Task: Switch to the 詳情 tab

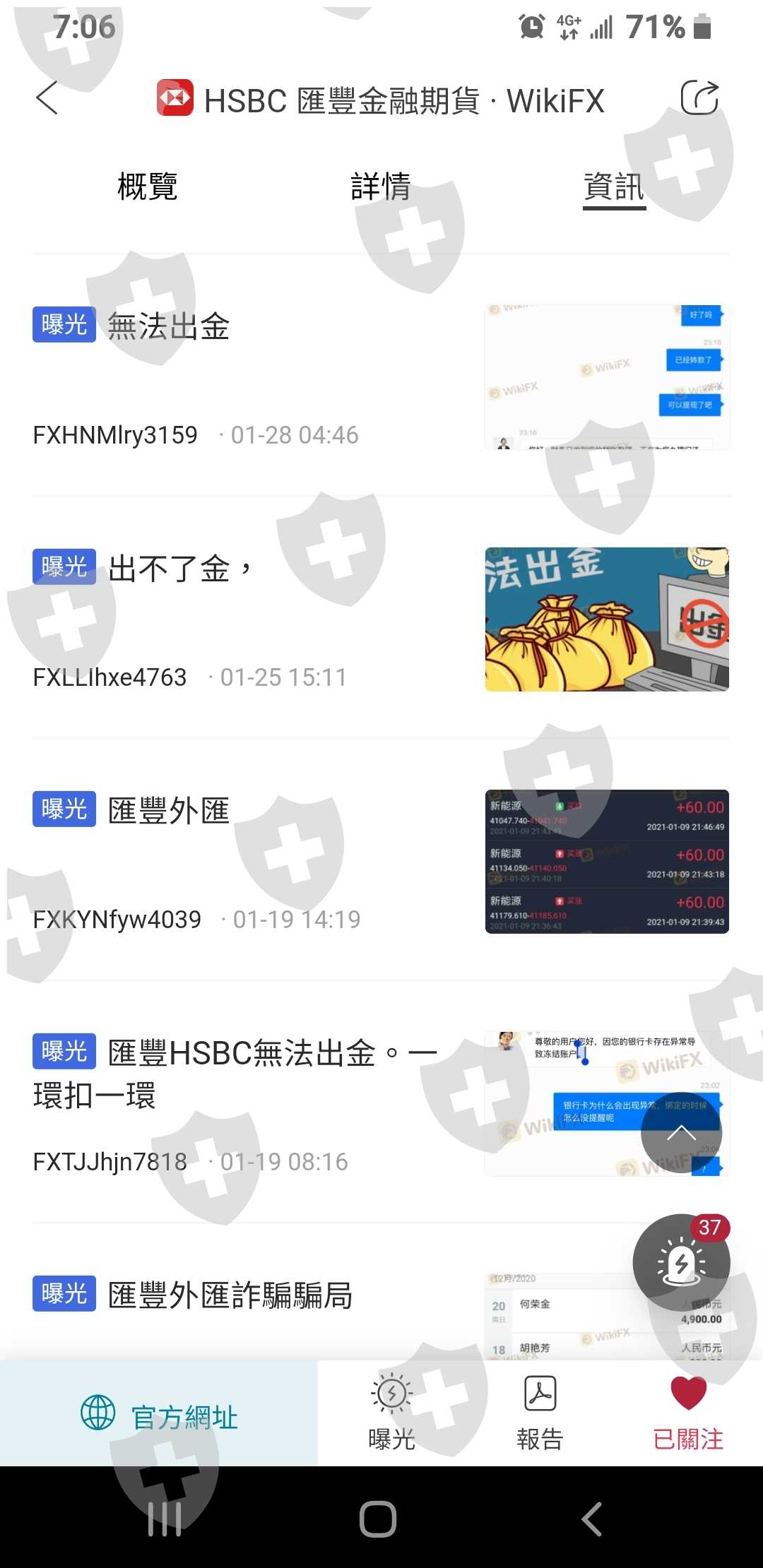Action: (381, 186)
